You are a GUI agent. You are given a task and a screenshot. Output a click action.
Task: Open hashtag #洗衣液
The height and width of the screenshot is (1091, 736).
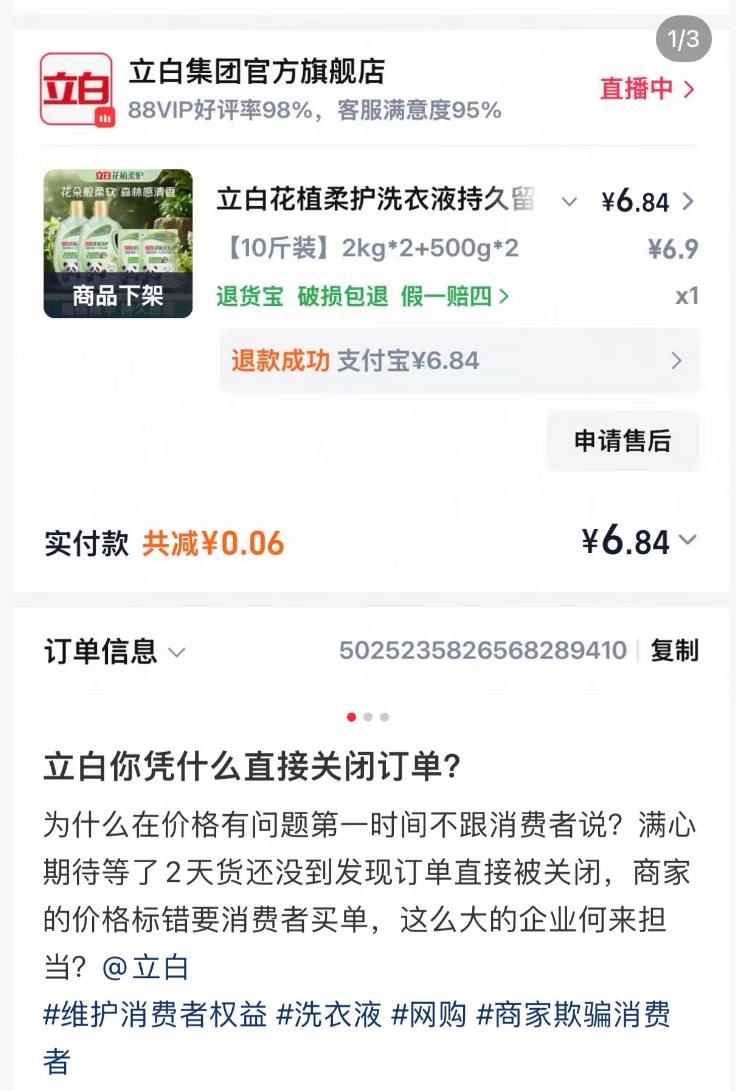(329, 1014)
